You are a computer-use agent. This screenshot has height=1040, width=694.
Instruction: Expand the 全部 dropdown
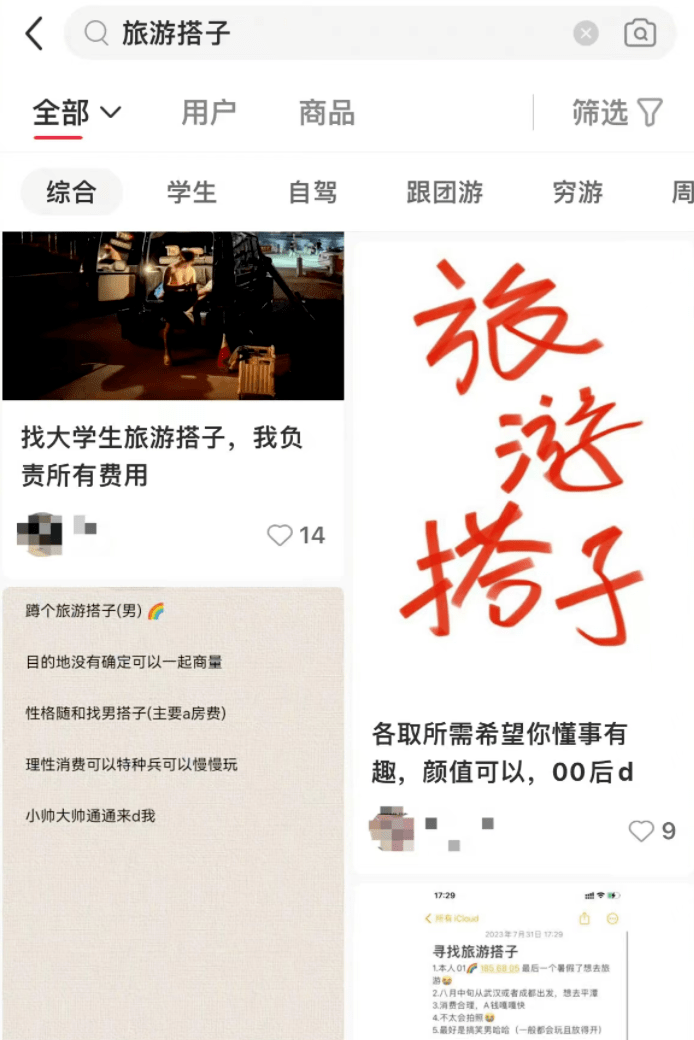click(76, 112)
